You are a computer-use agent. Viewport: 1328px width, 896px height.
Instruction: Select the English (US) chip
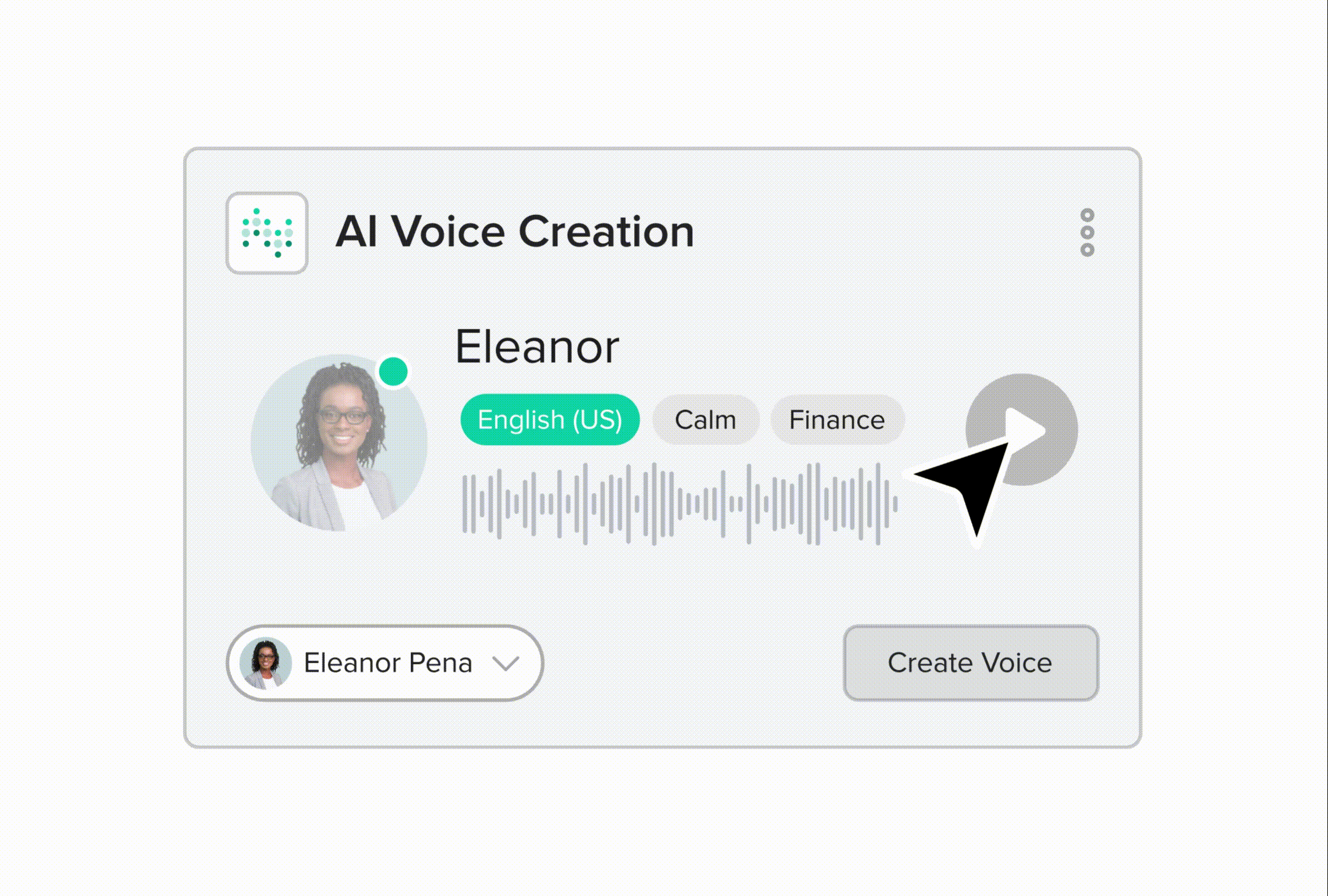550,420
